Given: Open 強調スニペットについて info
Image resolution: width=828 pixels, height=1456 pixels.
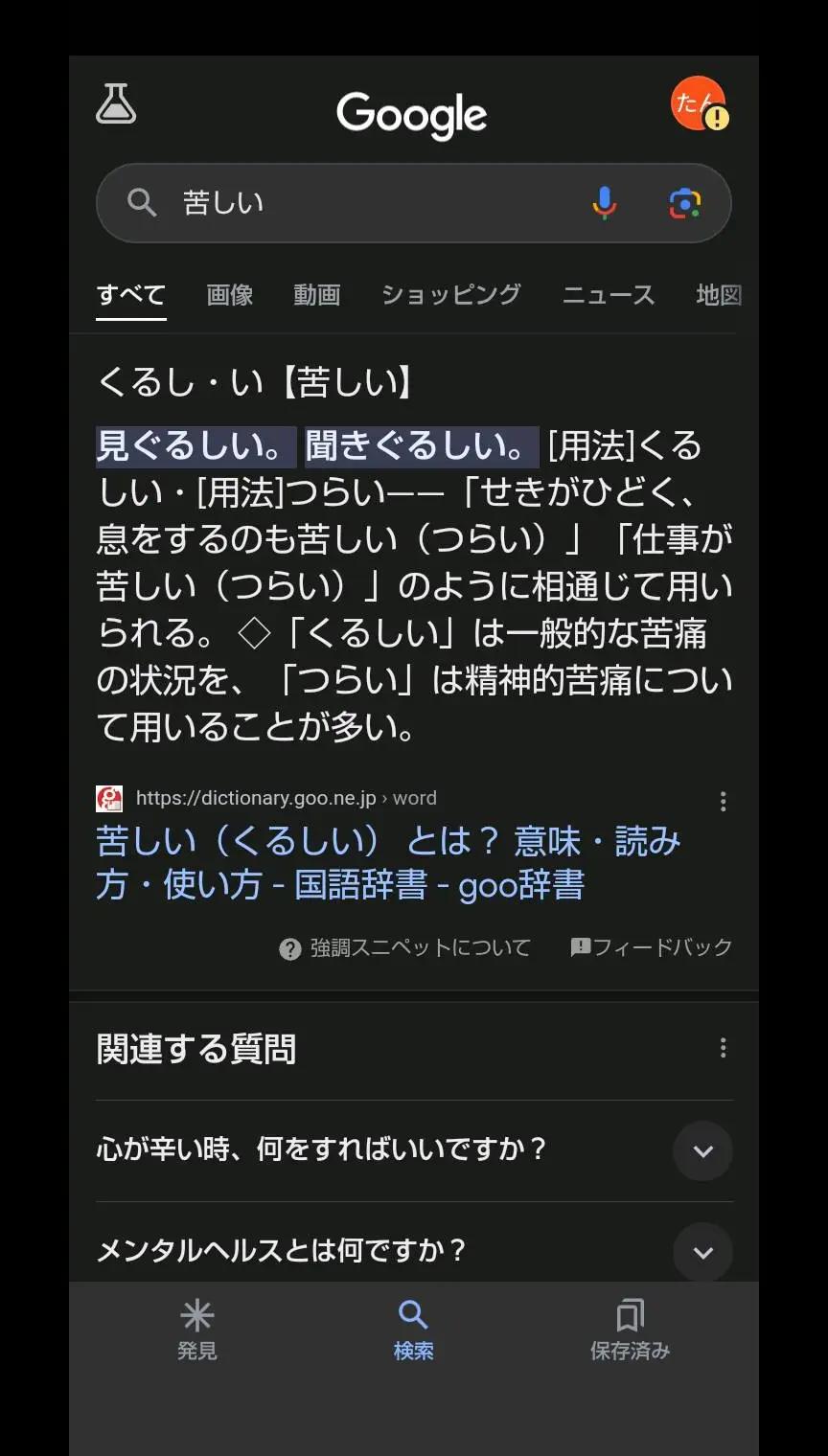Looking at the screenshot, I should [405, 948].
